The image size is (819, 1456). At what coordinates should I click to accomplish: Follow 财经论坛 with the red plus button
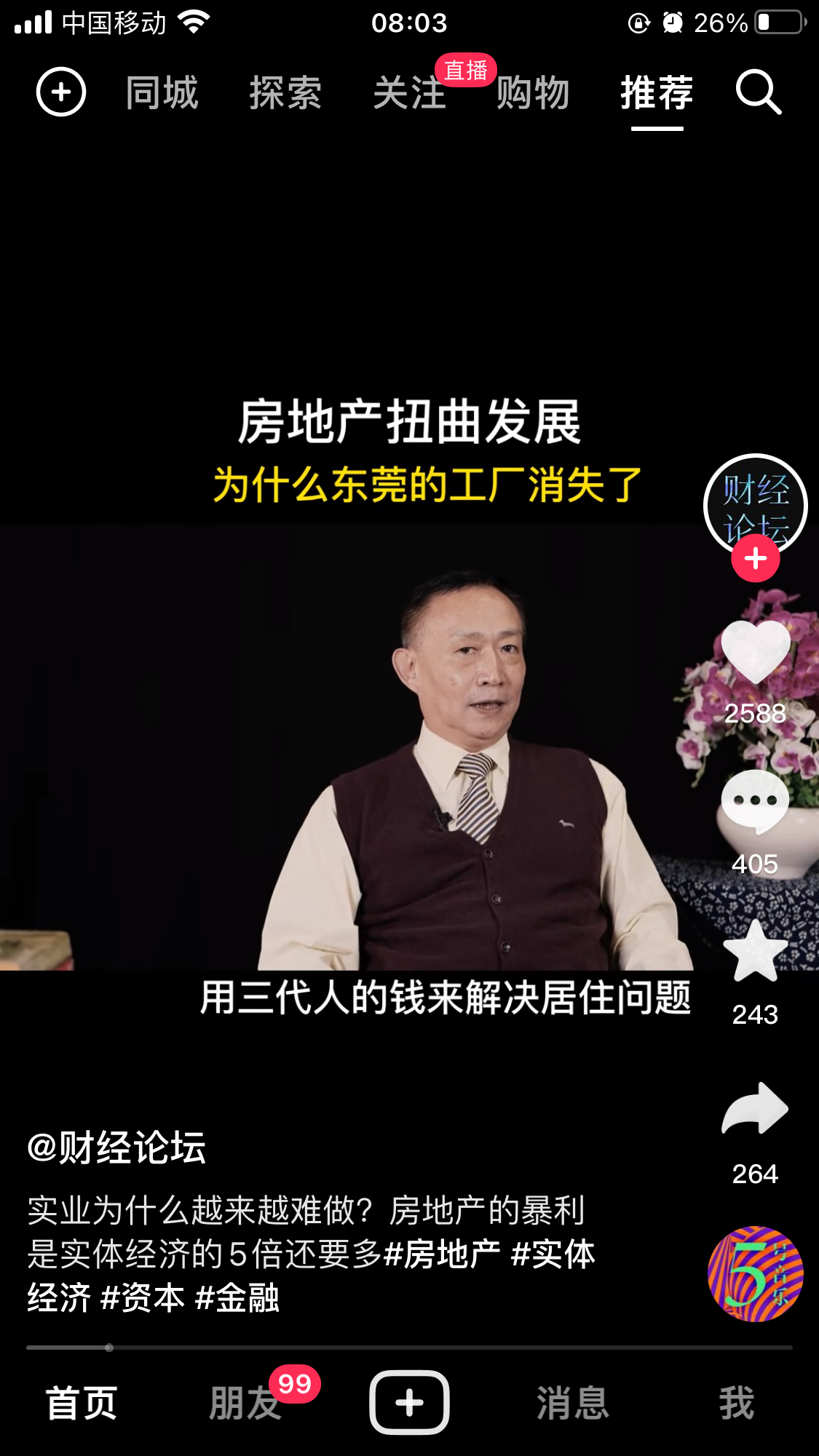pos(755,559)
